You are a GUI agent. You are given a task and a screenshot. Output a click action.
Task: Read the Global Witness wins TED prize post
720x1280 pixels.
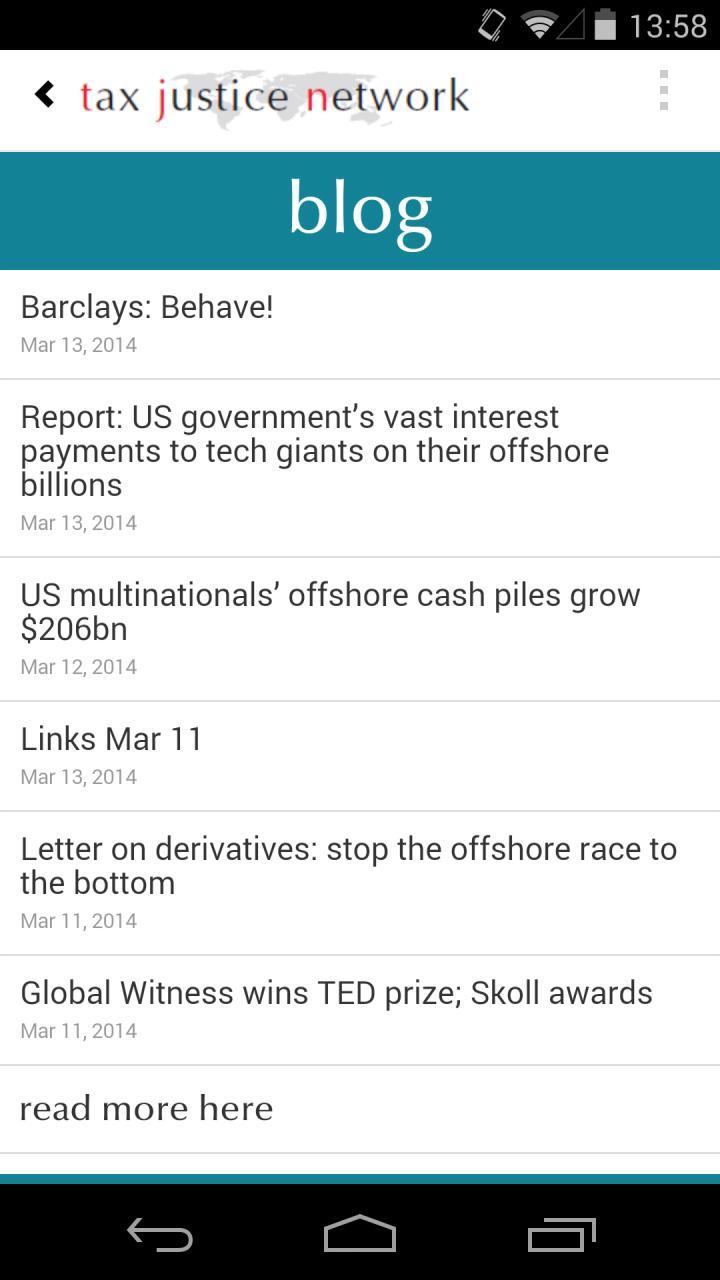[x=360, y=1011]
